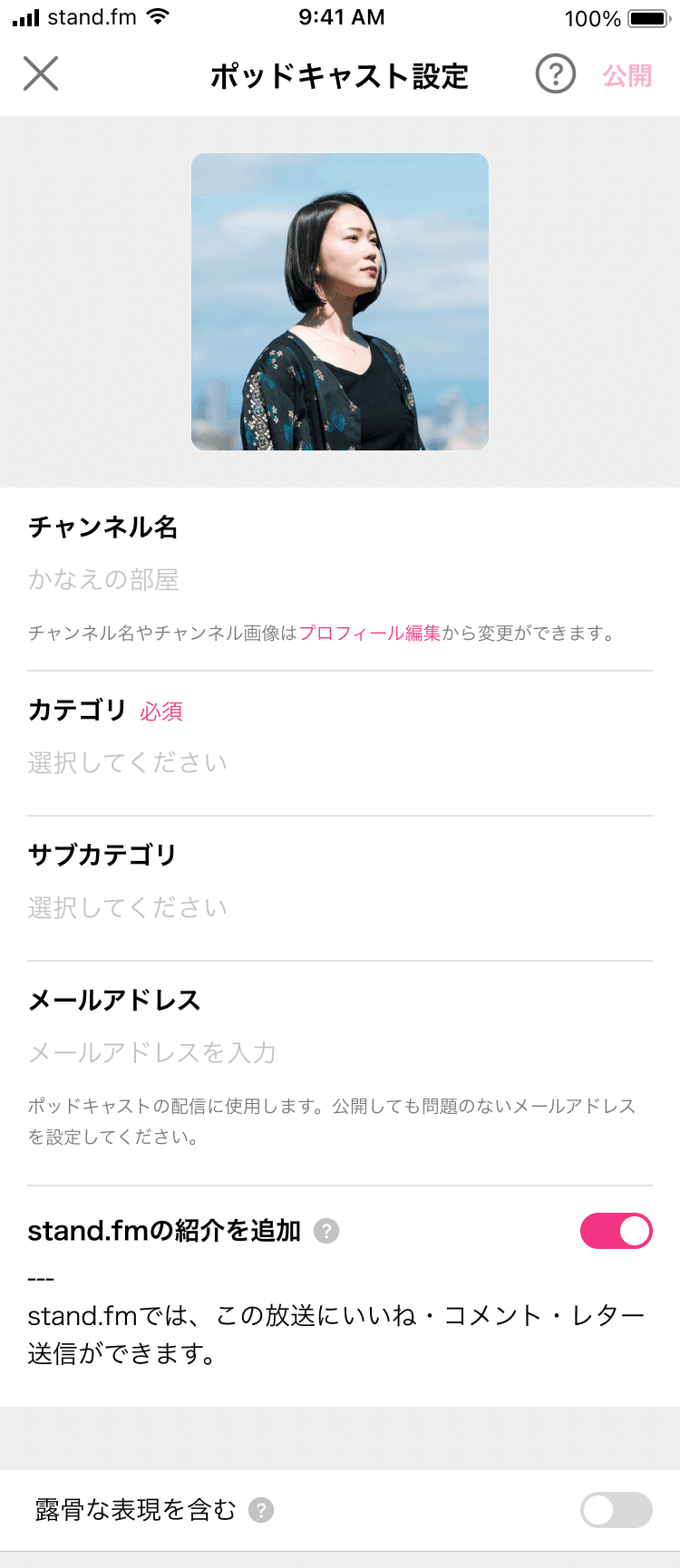Click the question mark beside stand.fmの紹介を追加

click(326, 1231)
